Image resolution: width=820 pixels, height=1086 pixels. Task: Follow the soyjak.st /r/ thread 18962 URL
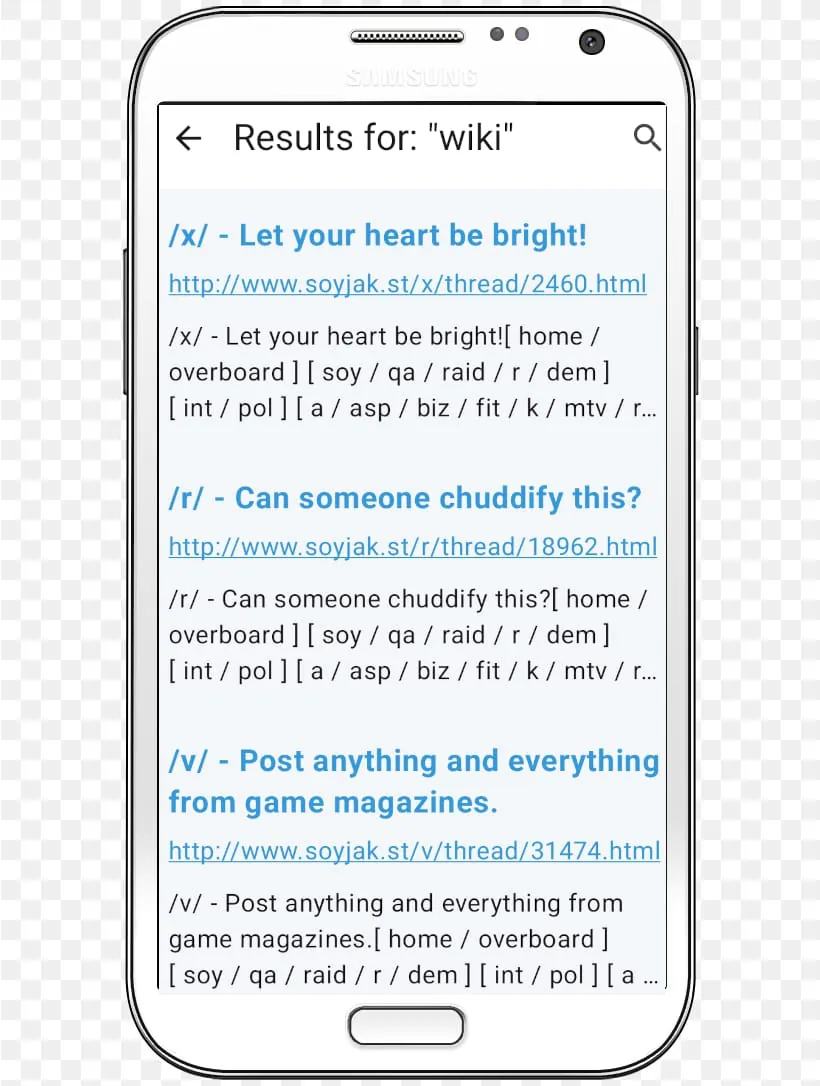pyautogui.click(x=413, y=547)
